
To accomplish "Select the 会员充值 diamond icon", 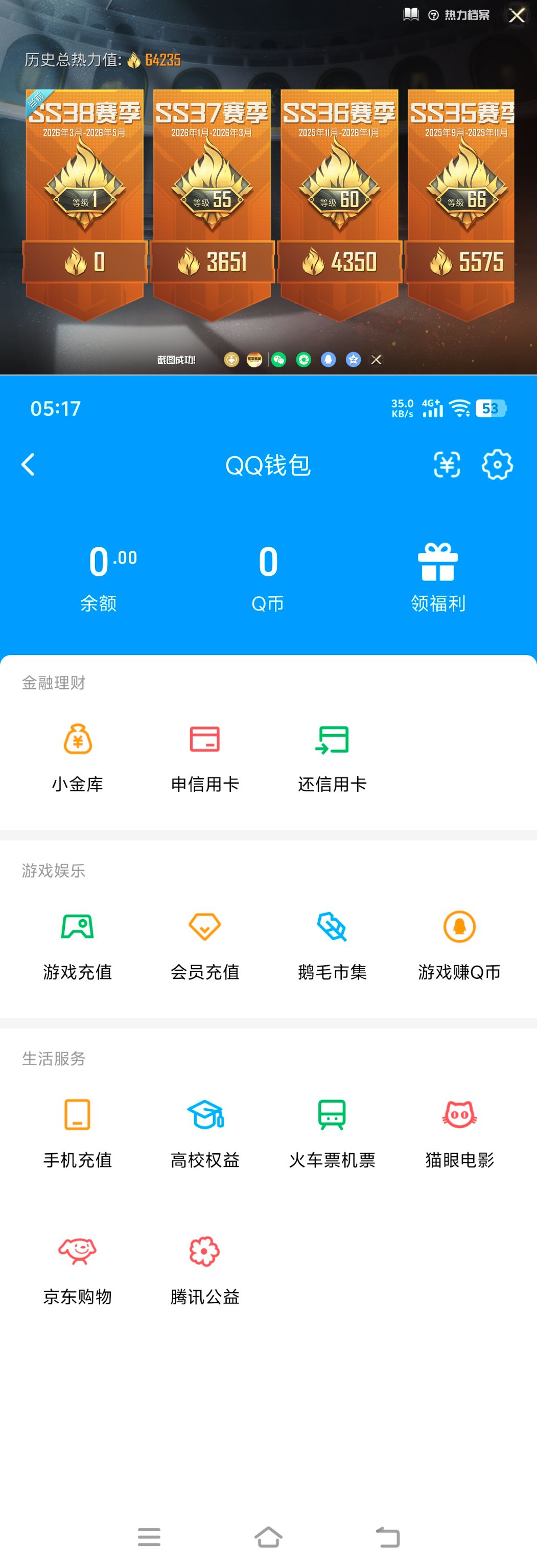I will (x=204, y=927).
